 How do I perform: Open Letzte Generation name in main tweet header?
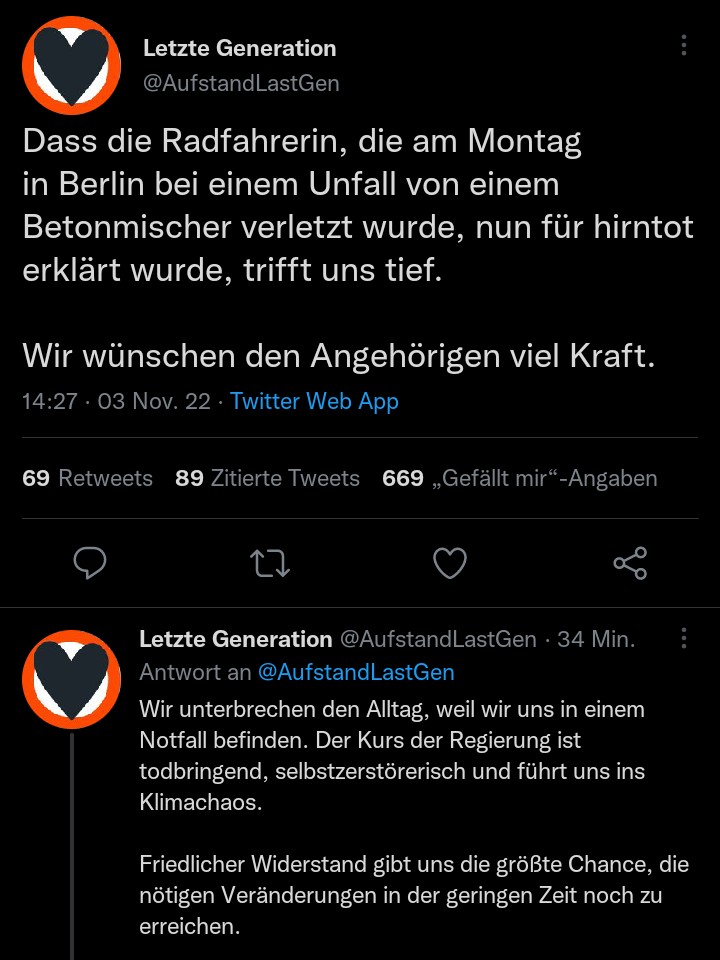[x=240, y=47]
